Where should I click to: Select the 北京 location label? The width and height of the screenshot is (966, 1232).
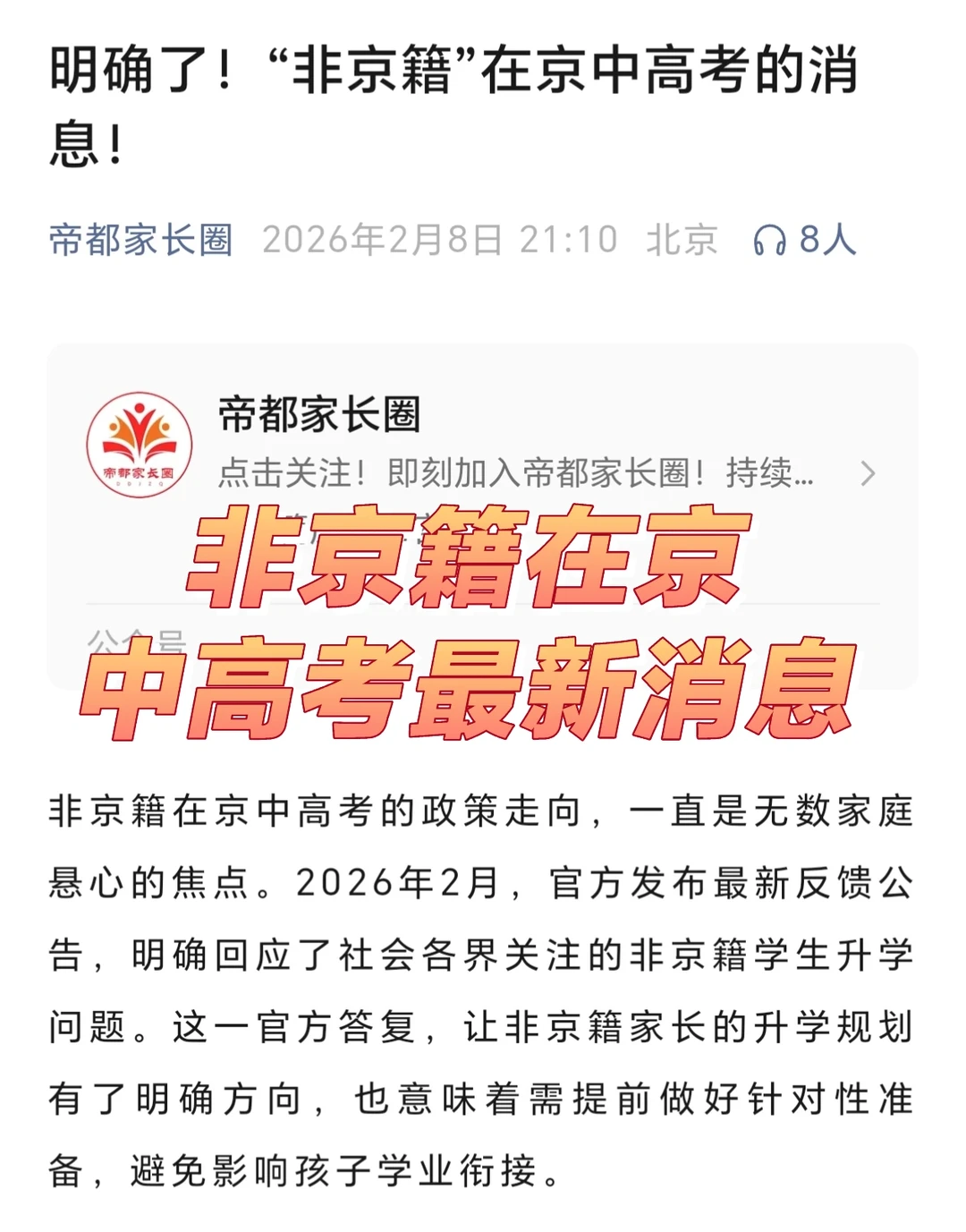(682, 240)
